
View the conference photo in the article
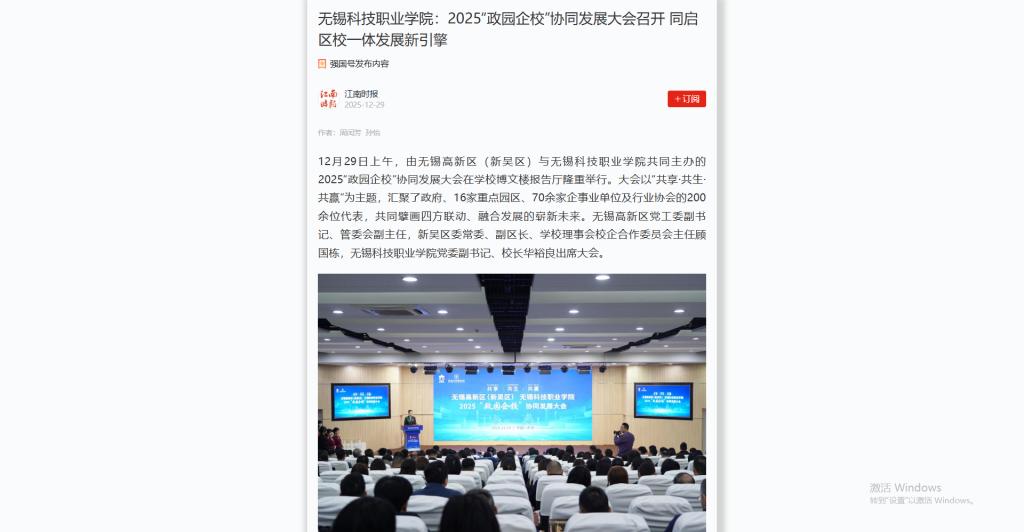[x=511, y=400]
